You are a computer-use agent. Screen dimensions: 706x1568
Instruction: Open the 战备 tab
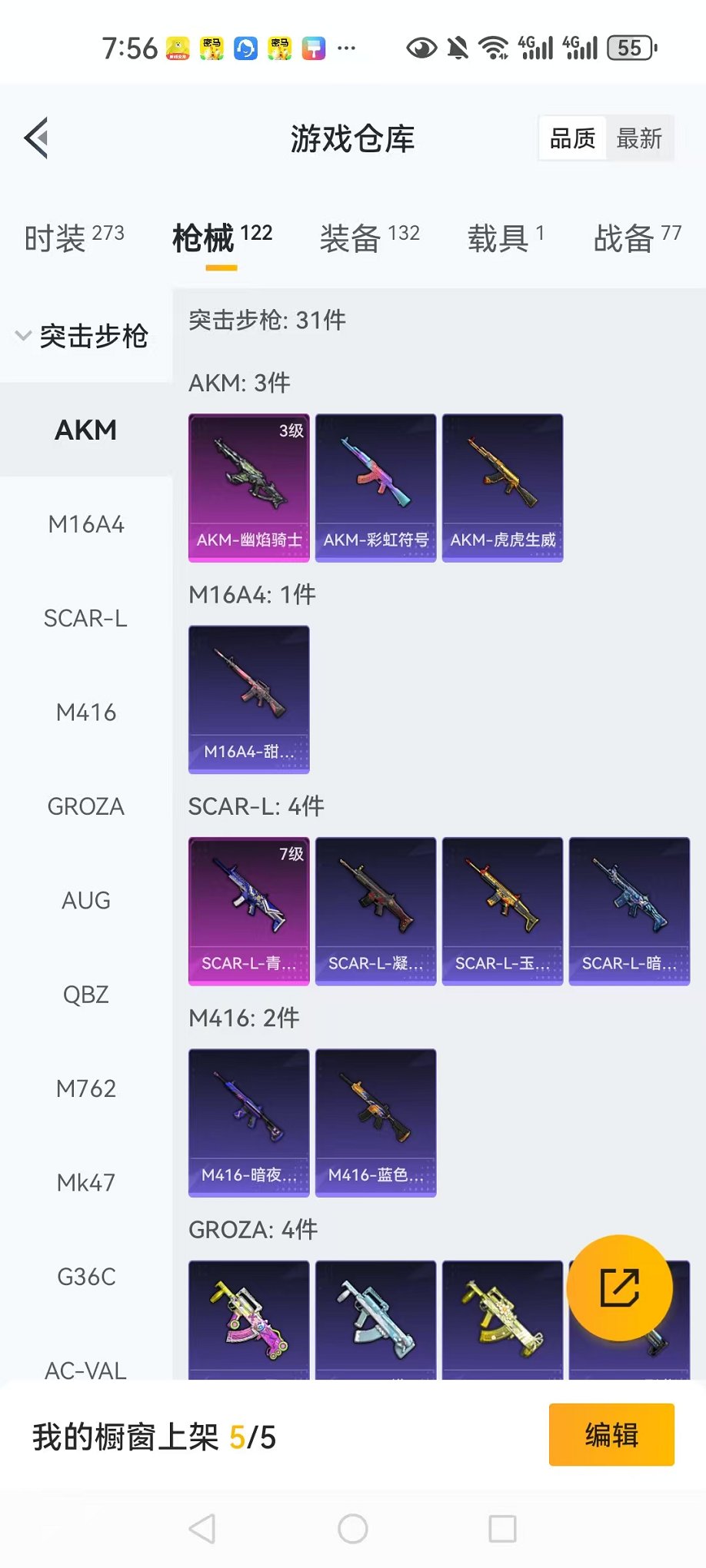pyautogui.click(x=637, y=238)
